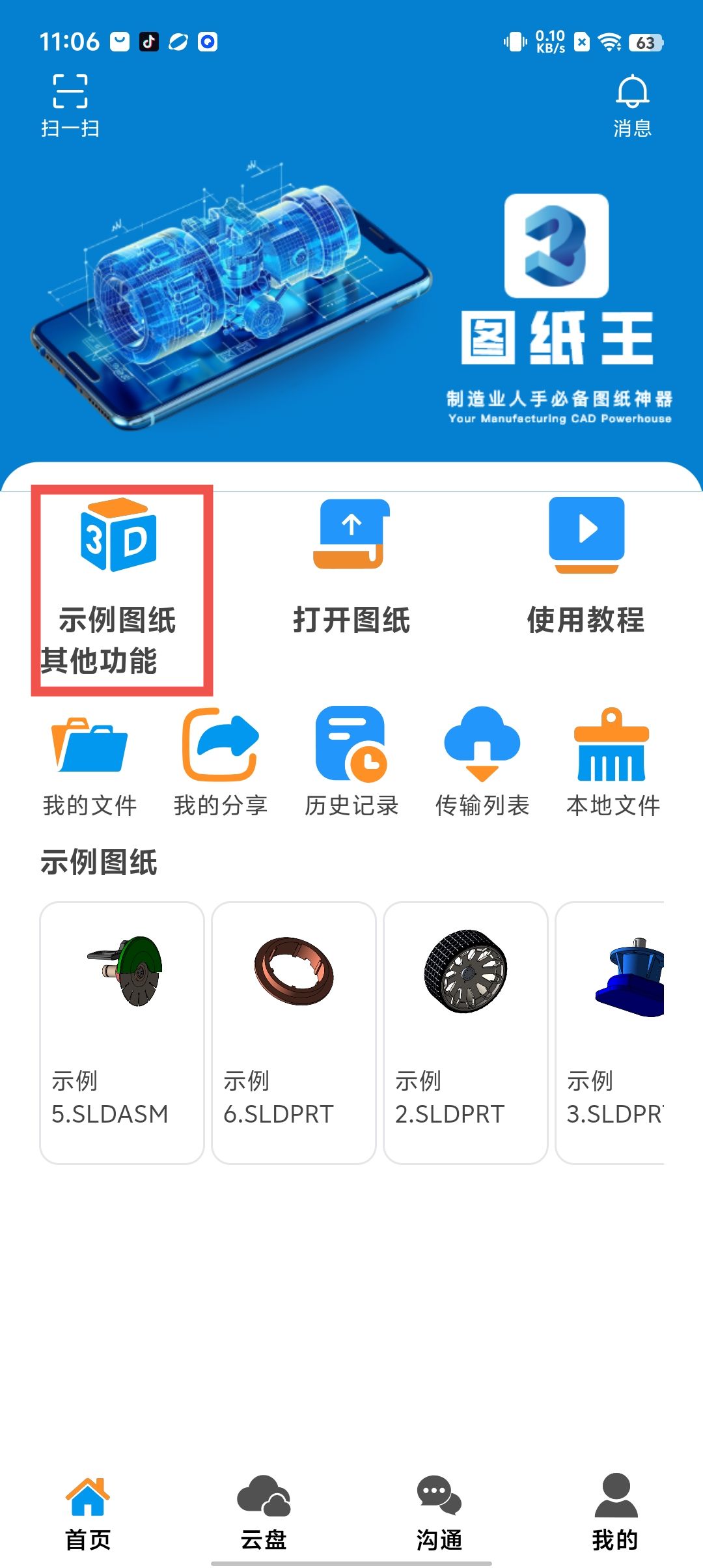Screen dimensions: 703x1568
Task: Open the 消息 notifications bell
Action: [x=632, y=105]
